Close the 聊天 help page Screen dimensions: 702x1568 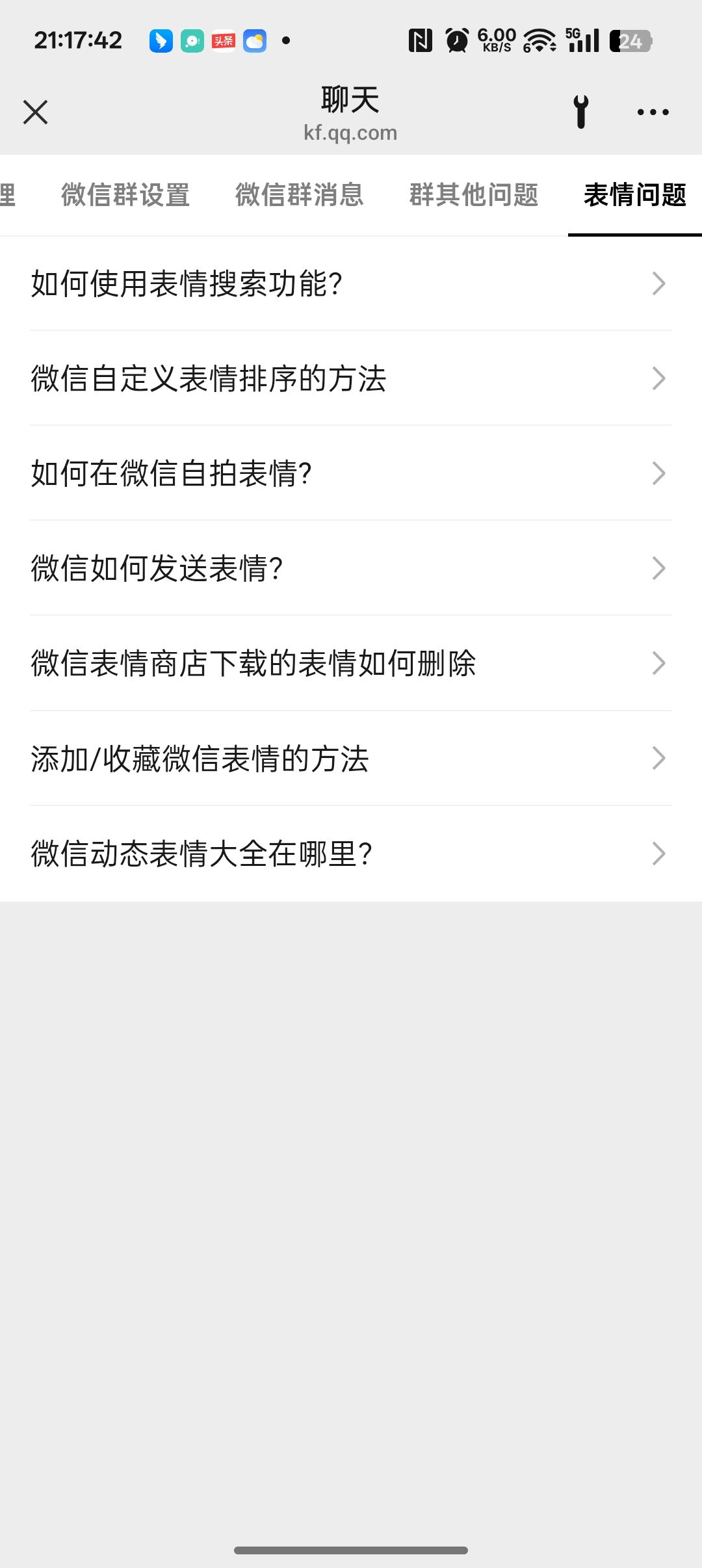coord(36,112)
